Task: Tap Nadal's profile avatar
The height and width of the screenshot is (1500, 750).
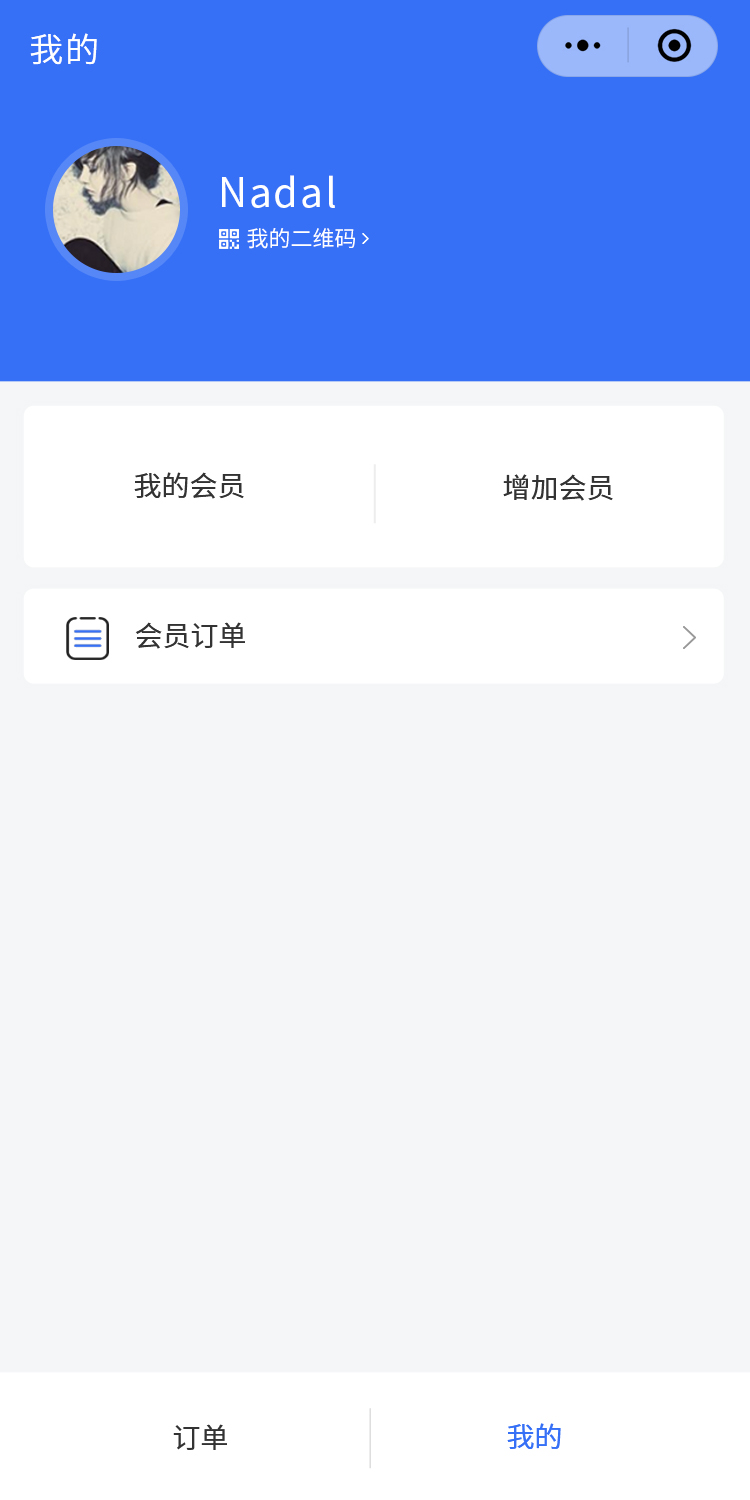Action: tap(117, 210)
